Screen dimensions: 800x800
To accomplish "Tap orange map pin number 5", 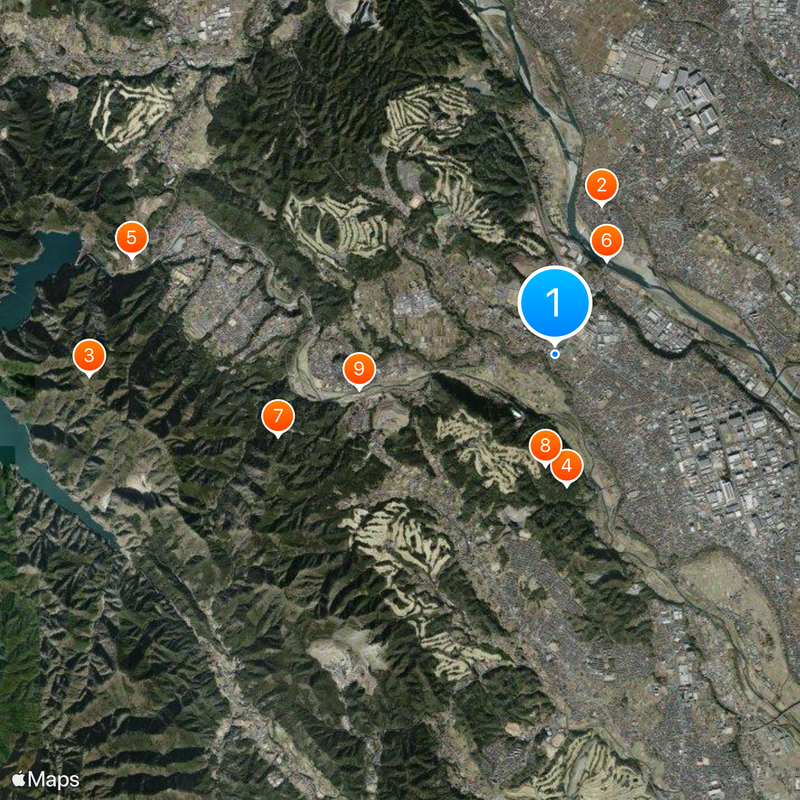I will pyautogui.click(x=131, y=238).
